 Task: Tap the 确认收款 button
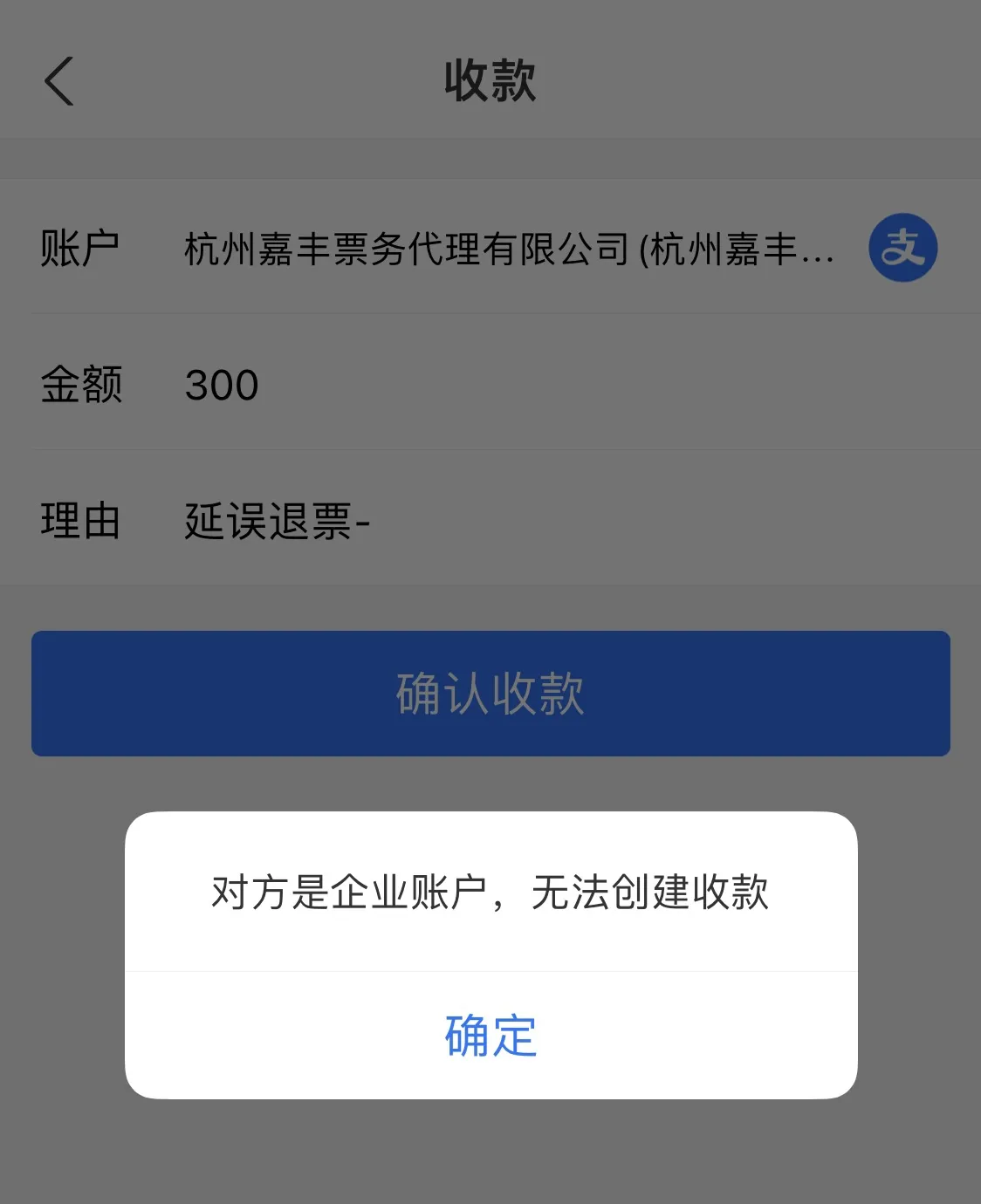tap(490, 694)
